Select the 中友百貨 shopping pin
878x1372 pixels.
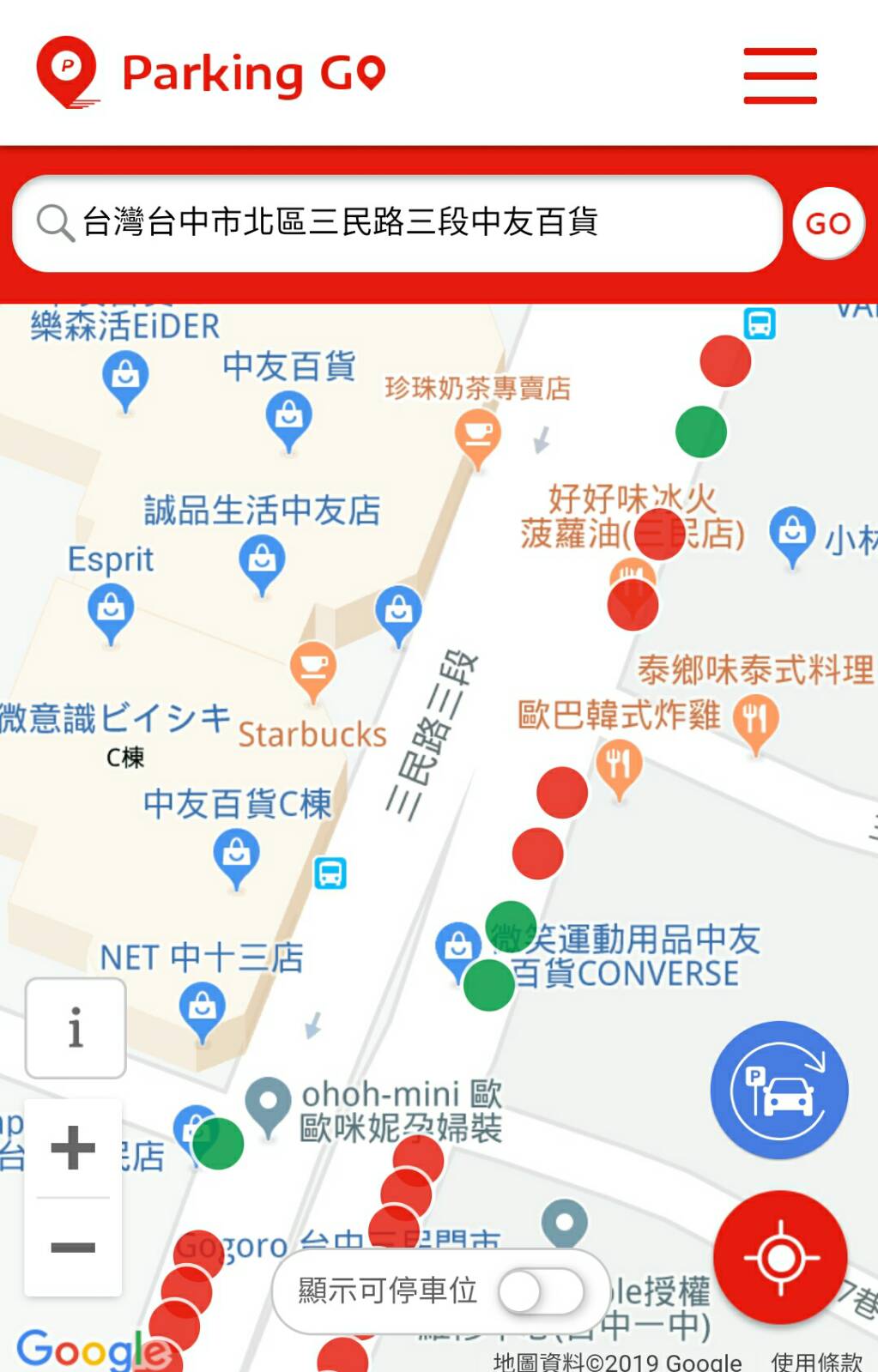coord(289,417)
